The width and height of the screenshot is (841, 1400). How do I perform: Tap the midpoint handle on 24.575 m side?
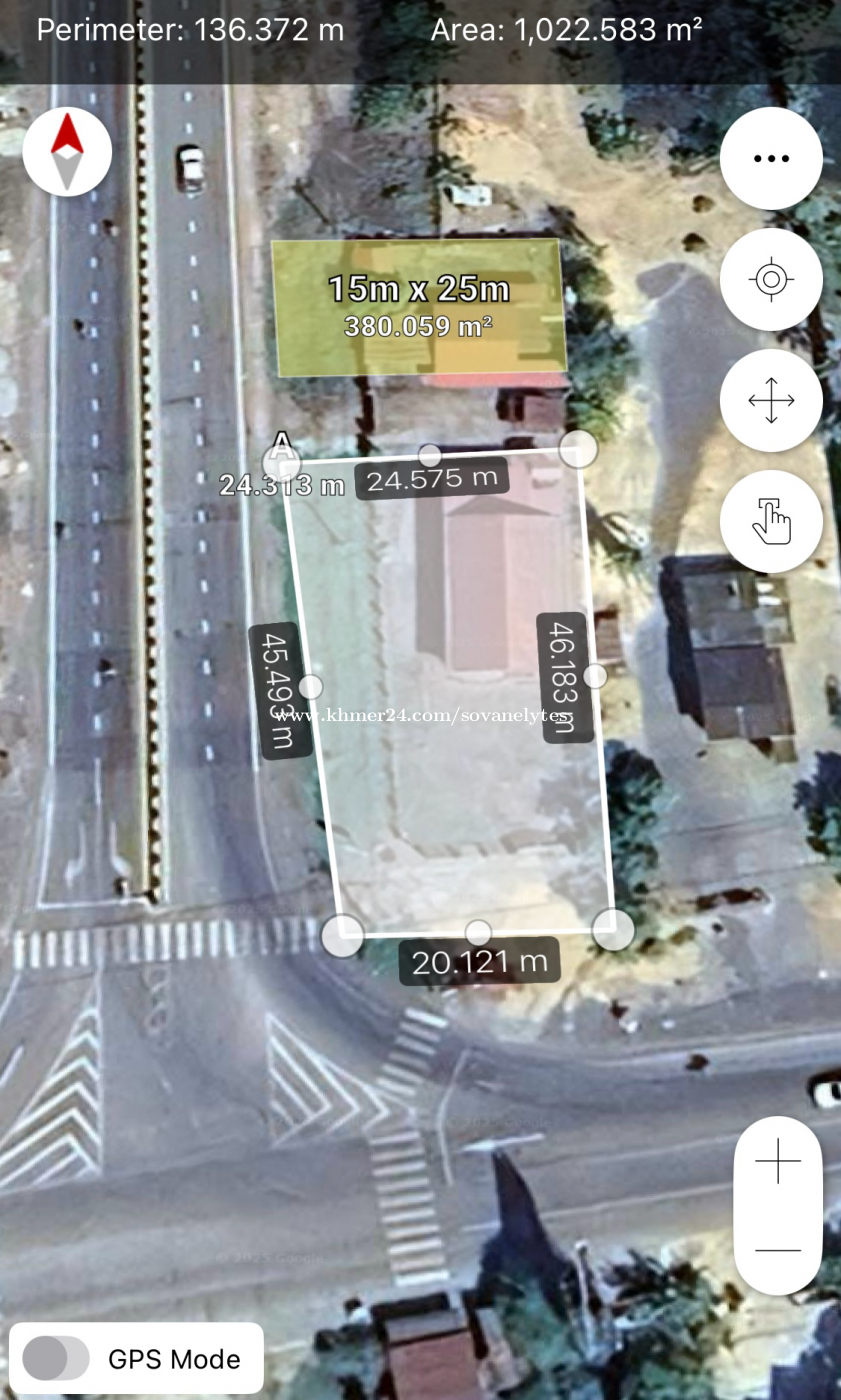430,456
